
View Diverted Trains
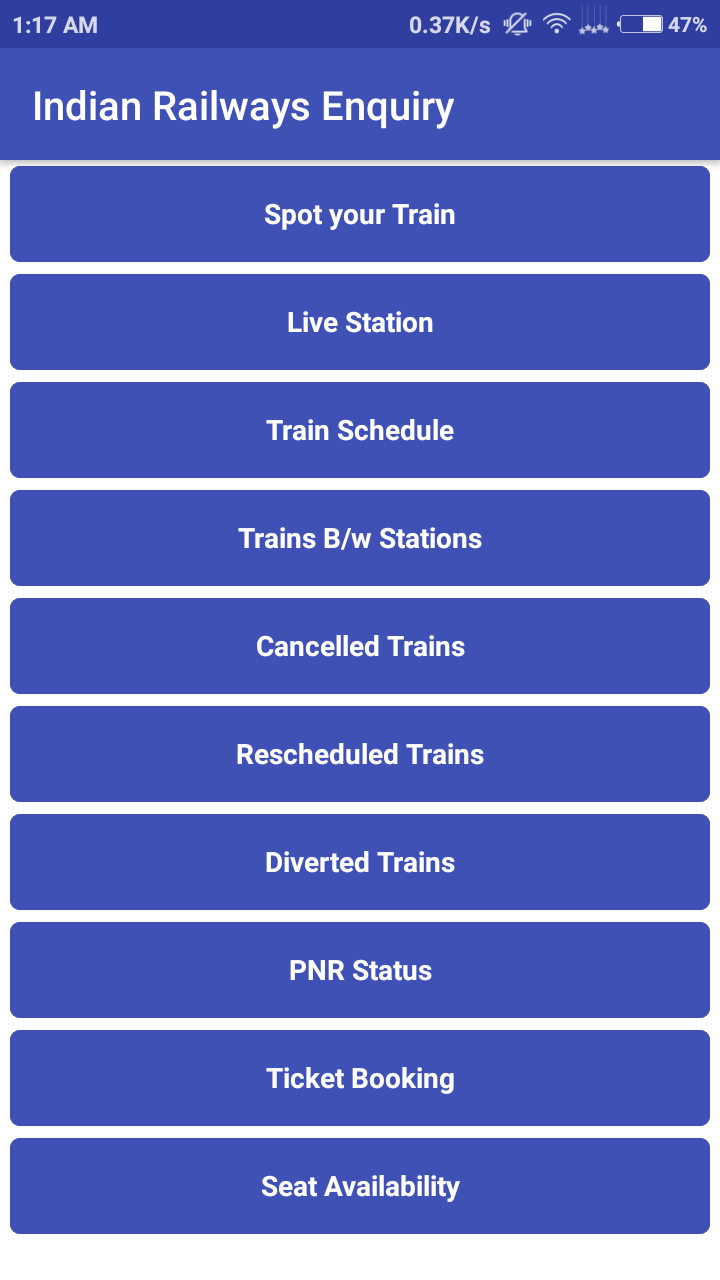(x=360, y=862)
